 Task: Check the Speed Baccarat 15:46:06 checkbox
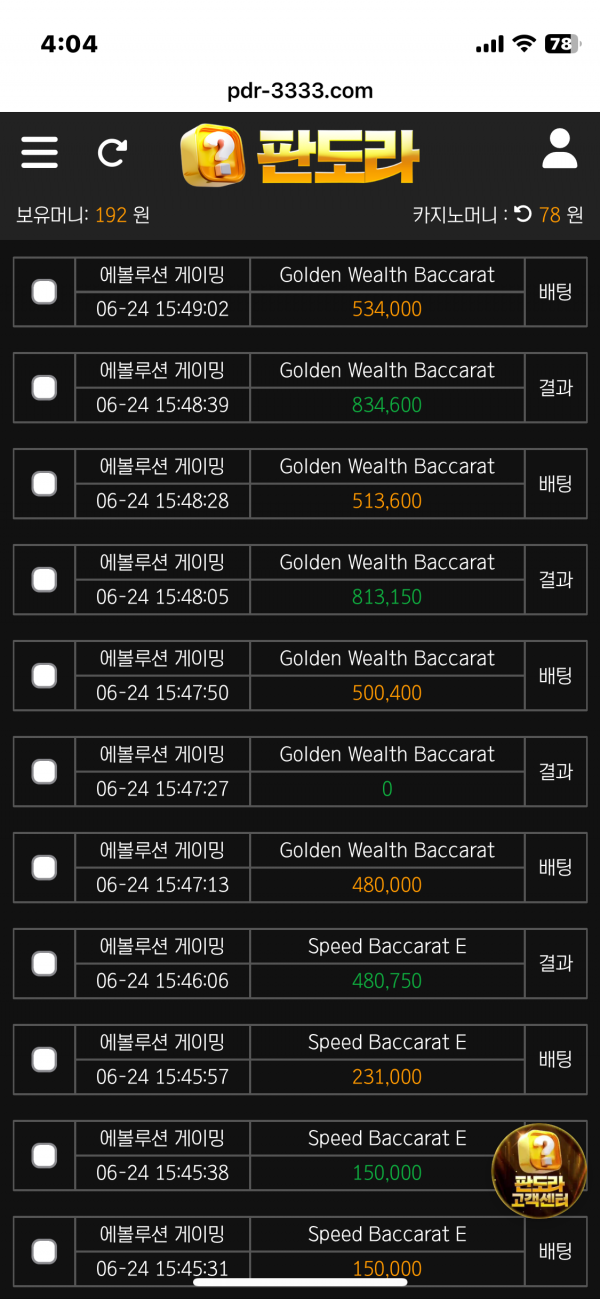pos(44,964)
